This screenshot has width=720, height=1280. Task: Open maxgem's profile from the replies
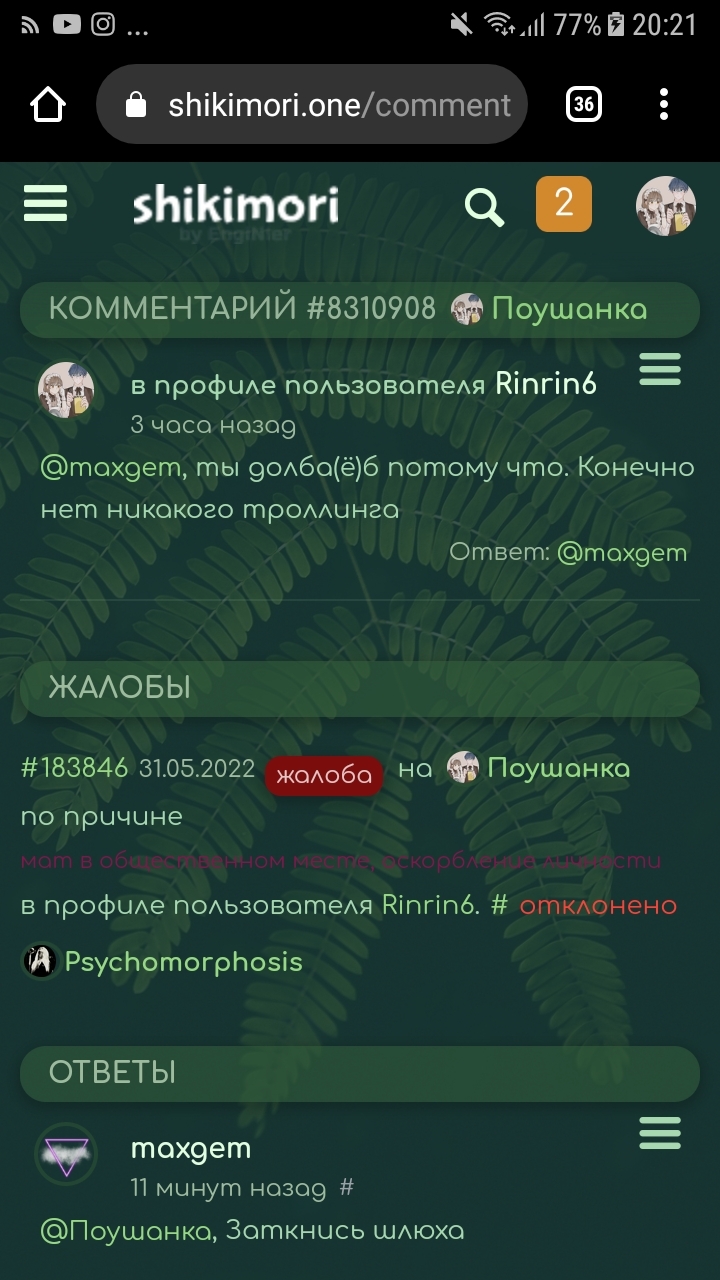(190, 1148)
